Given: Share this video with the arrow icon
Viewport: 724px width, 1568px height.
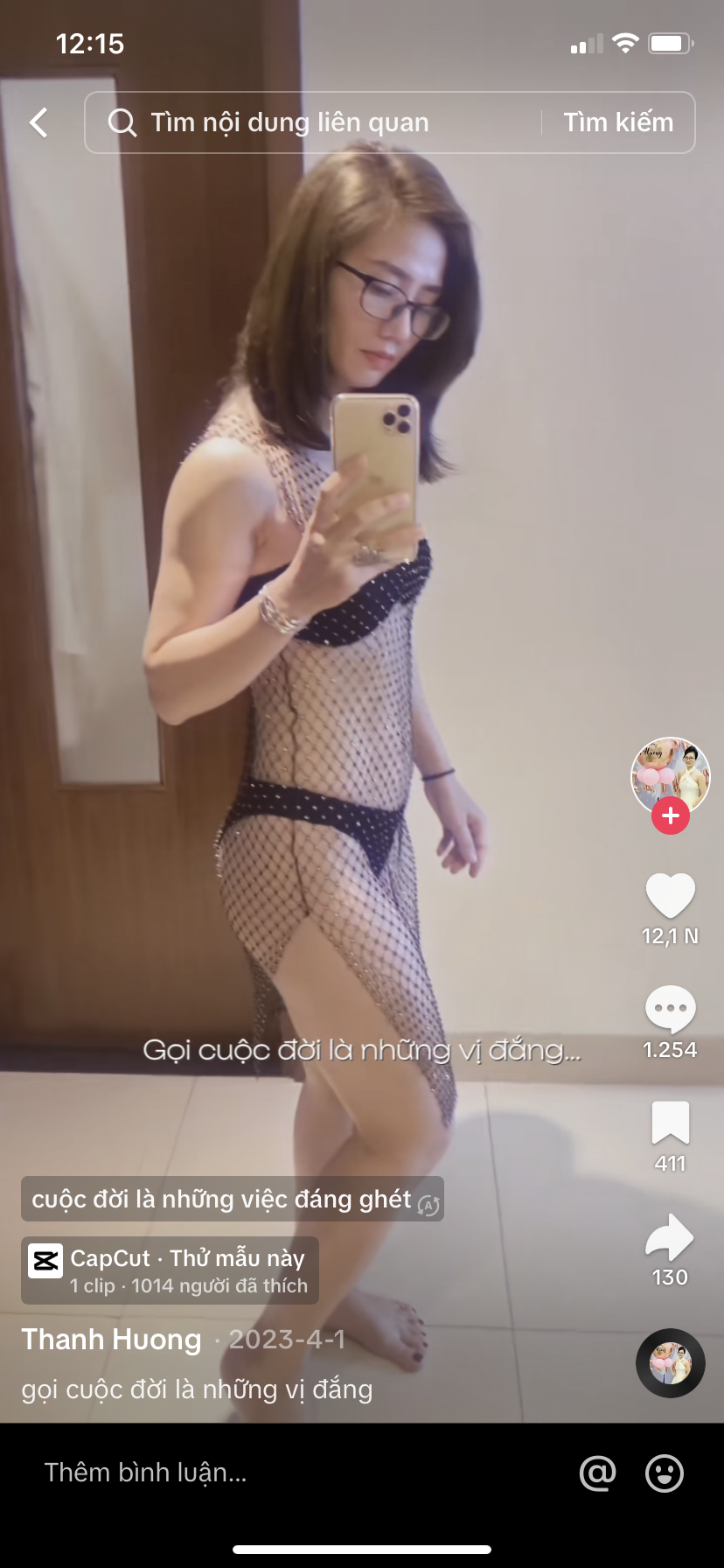Looking at the screenshot, I should [x=670, y=1237].
